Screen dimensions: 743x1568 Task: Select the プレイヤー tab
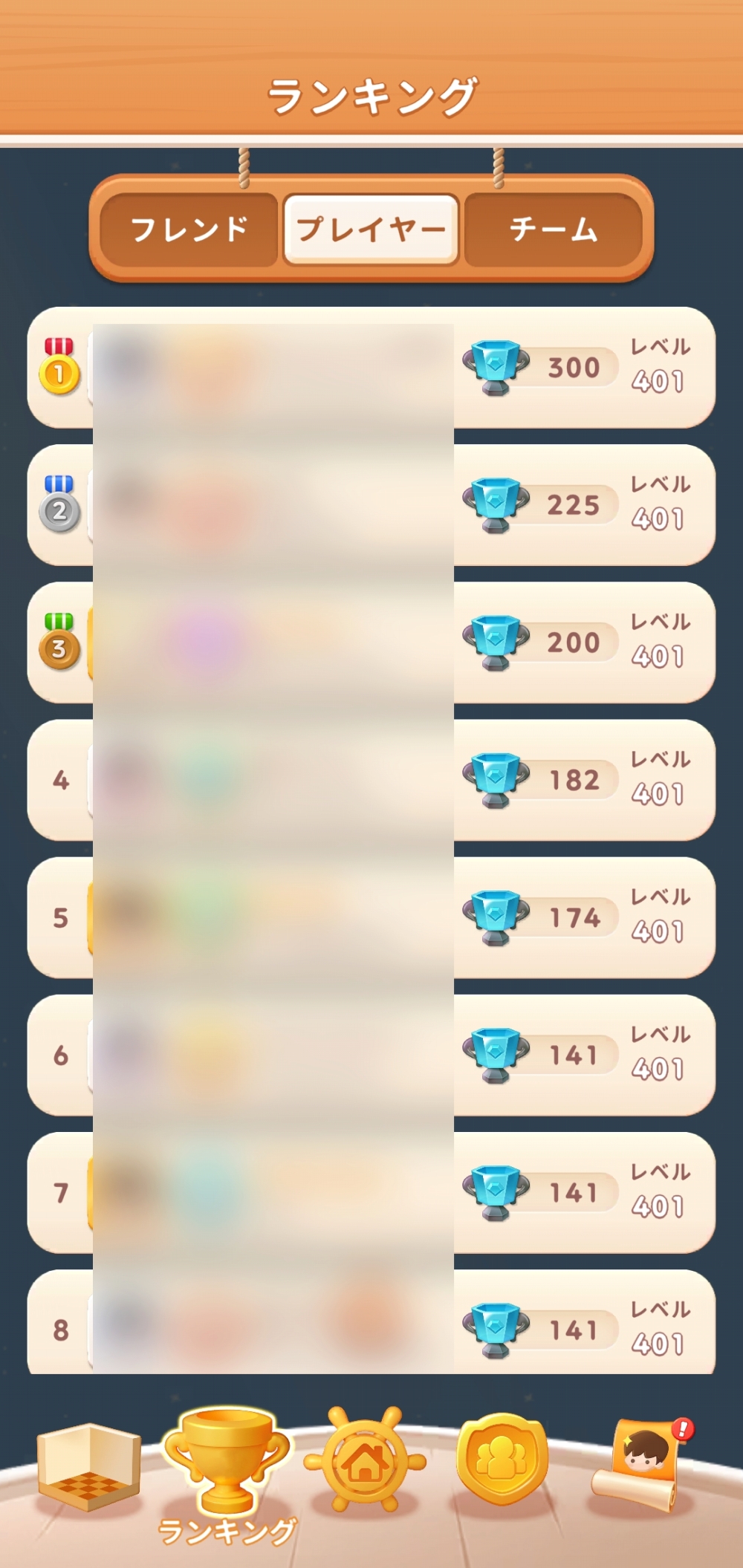[x=371, y=230]
